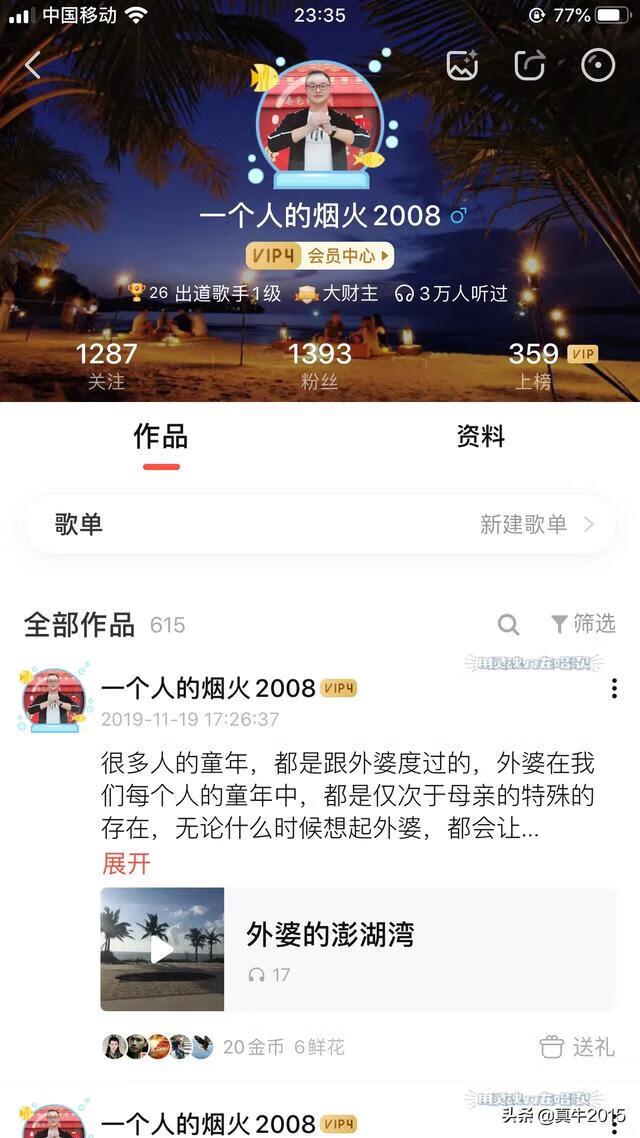Screen dimensions: 640x1138
Task: Switch to the 资料 tab
Action: pyautogui.click(x=480, y=437)
